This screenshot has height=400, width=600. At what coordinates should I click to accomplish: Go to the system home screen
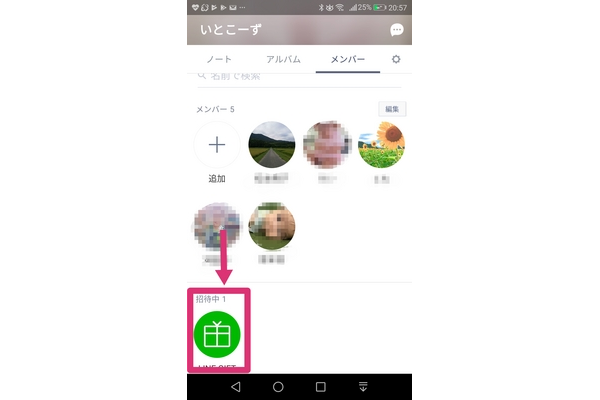click(278, 386)
